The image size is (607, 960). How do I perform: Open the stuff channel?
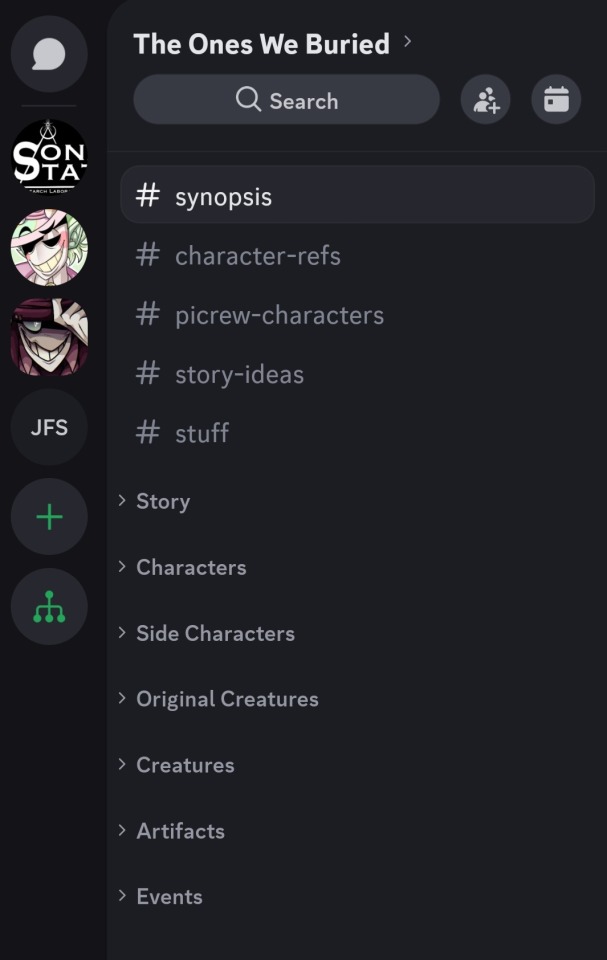[x=201, y=433]
